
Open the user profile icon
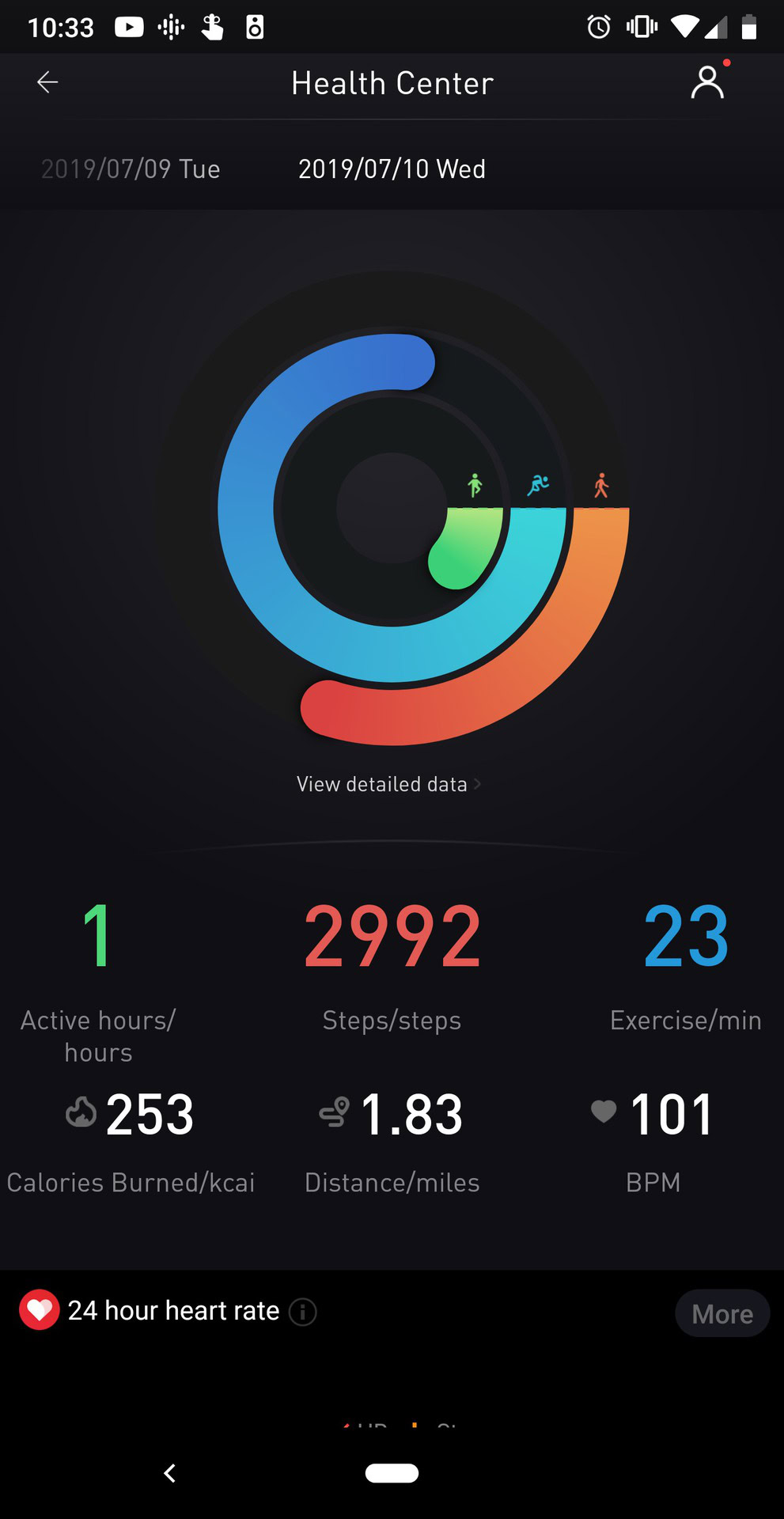coord(707,82)
